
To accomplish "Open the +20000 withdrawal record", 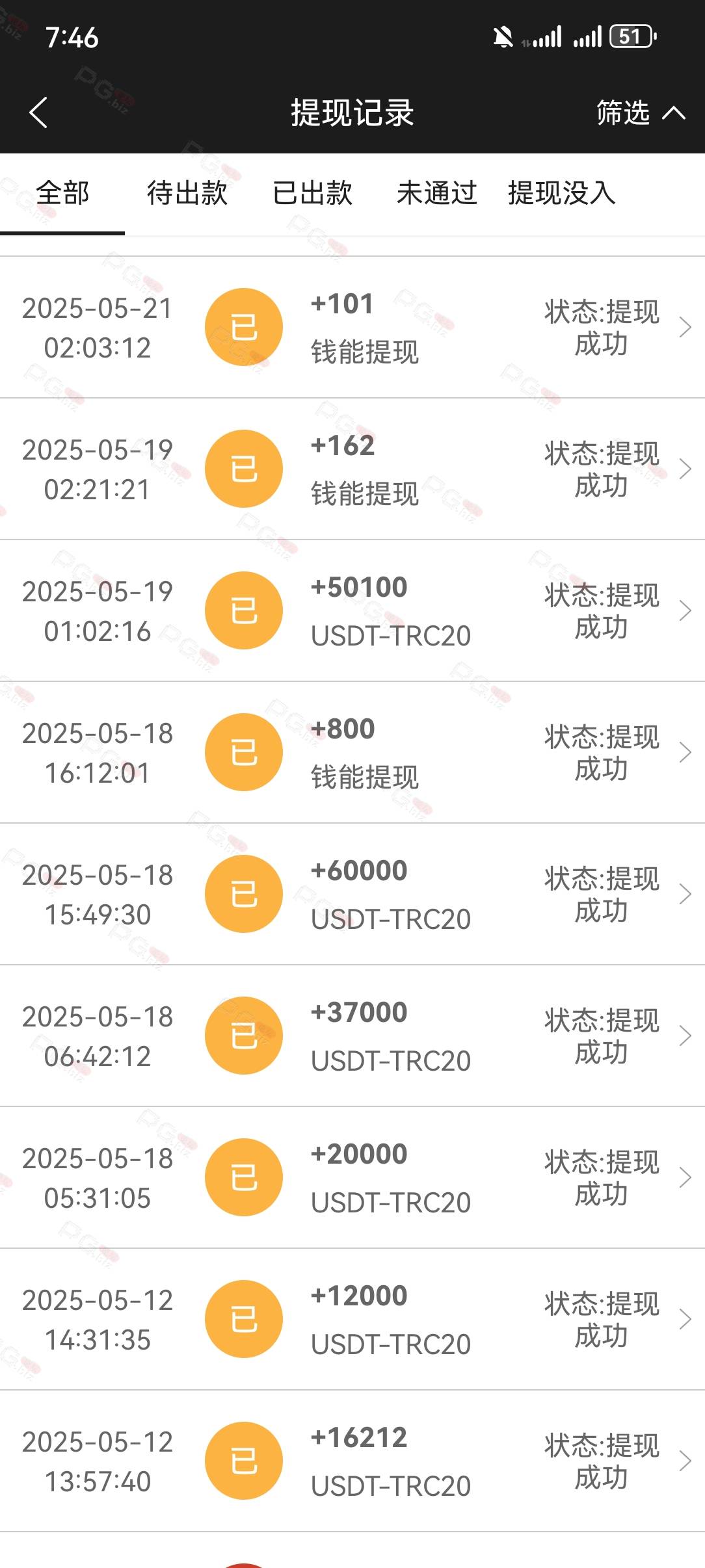I will (352, 1177).
